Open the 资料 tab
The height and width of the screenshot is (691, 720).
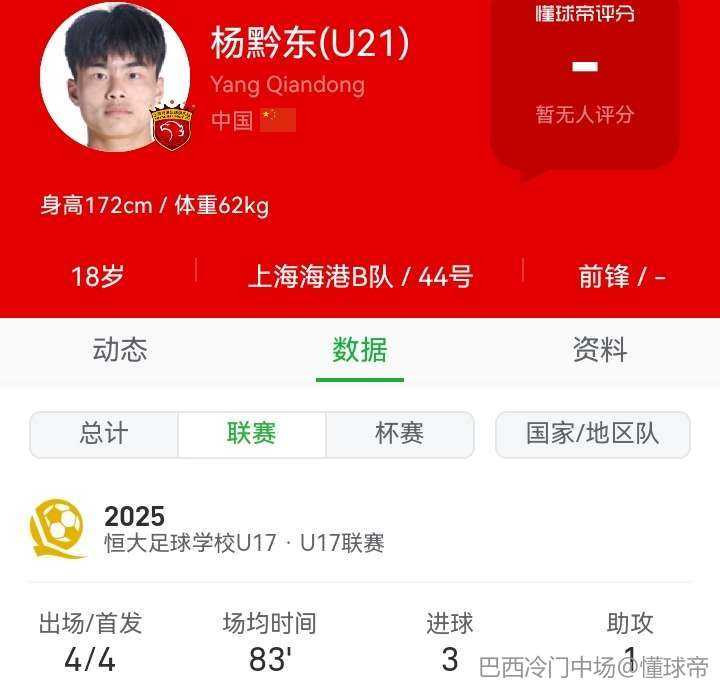(x=600, y=350)
